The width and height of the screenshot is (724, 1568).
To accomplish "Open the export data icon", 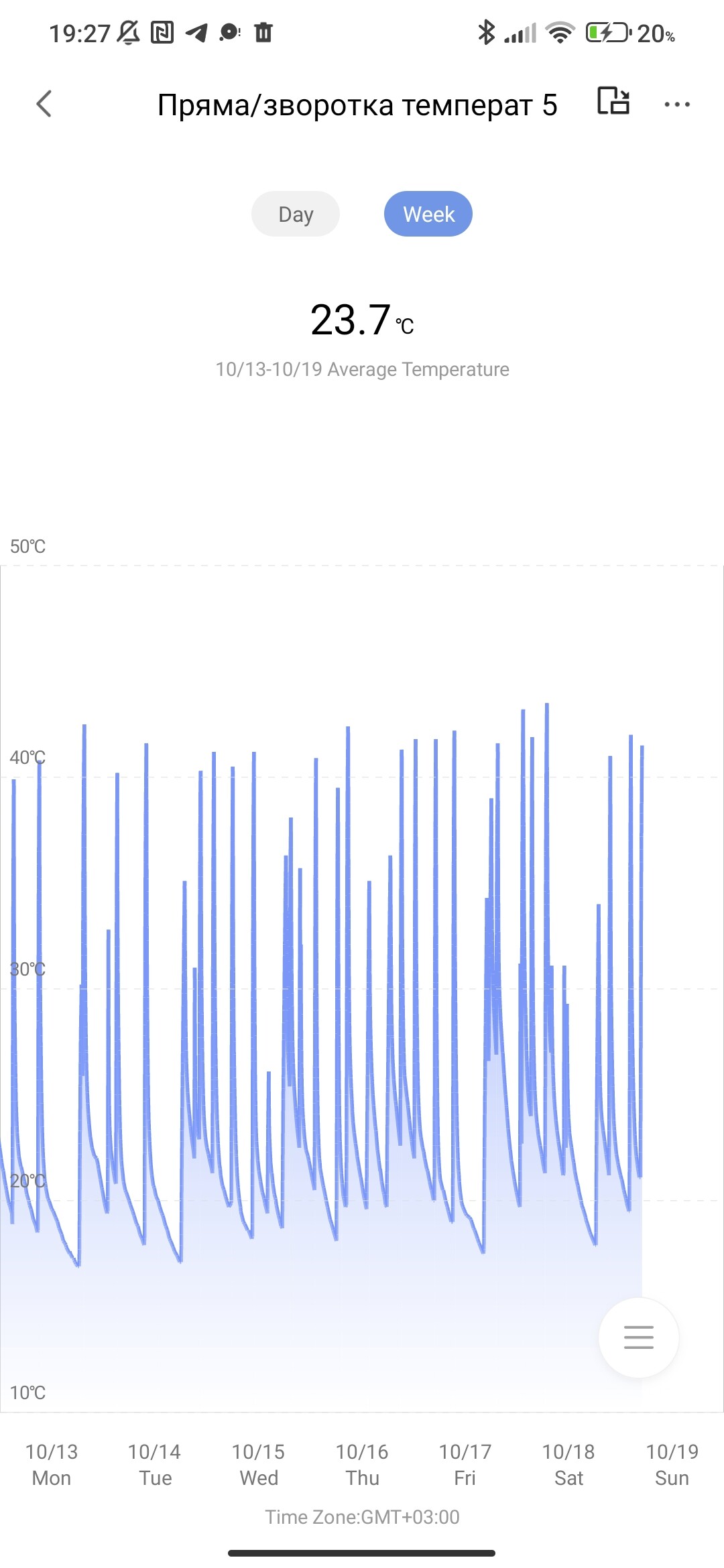I will [x=613, y=101].
